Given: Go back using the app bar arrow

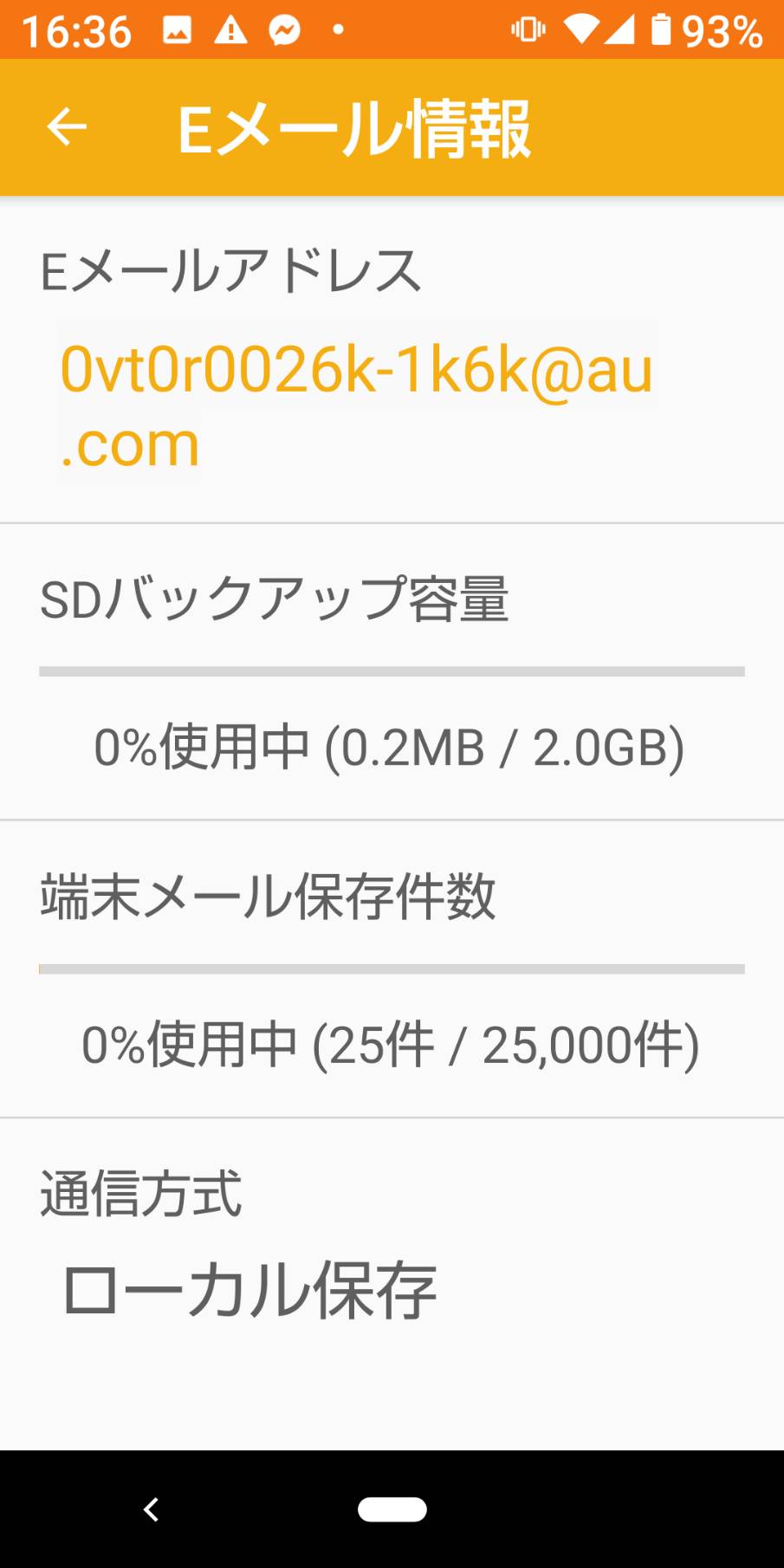Looking at the screenshot, I should click(67, 127).
